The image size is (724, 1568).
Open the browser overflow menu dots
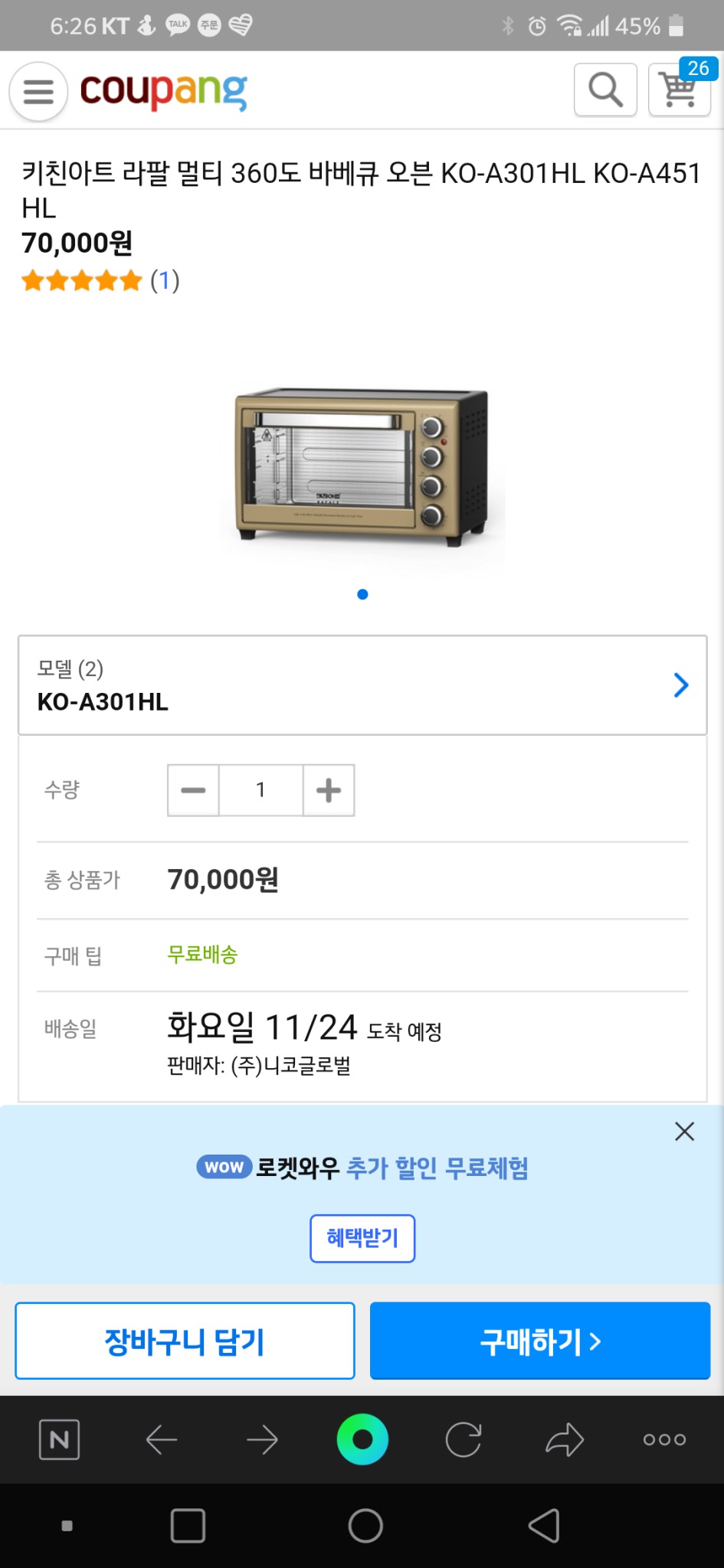[663, 1439]
